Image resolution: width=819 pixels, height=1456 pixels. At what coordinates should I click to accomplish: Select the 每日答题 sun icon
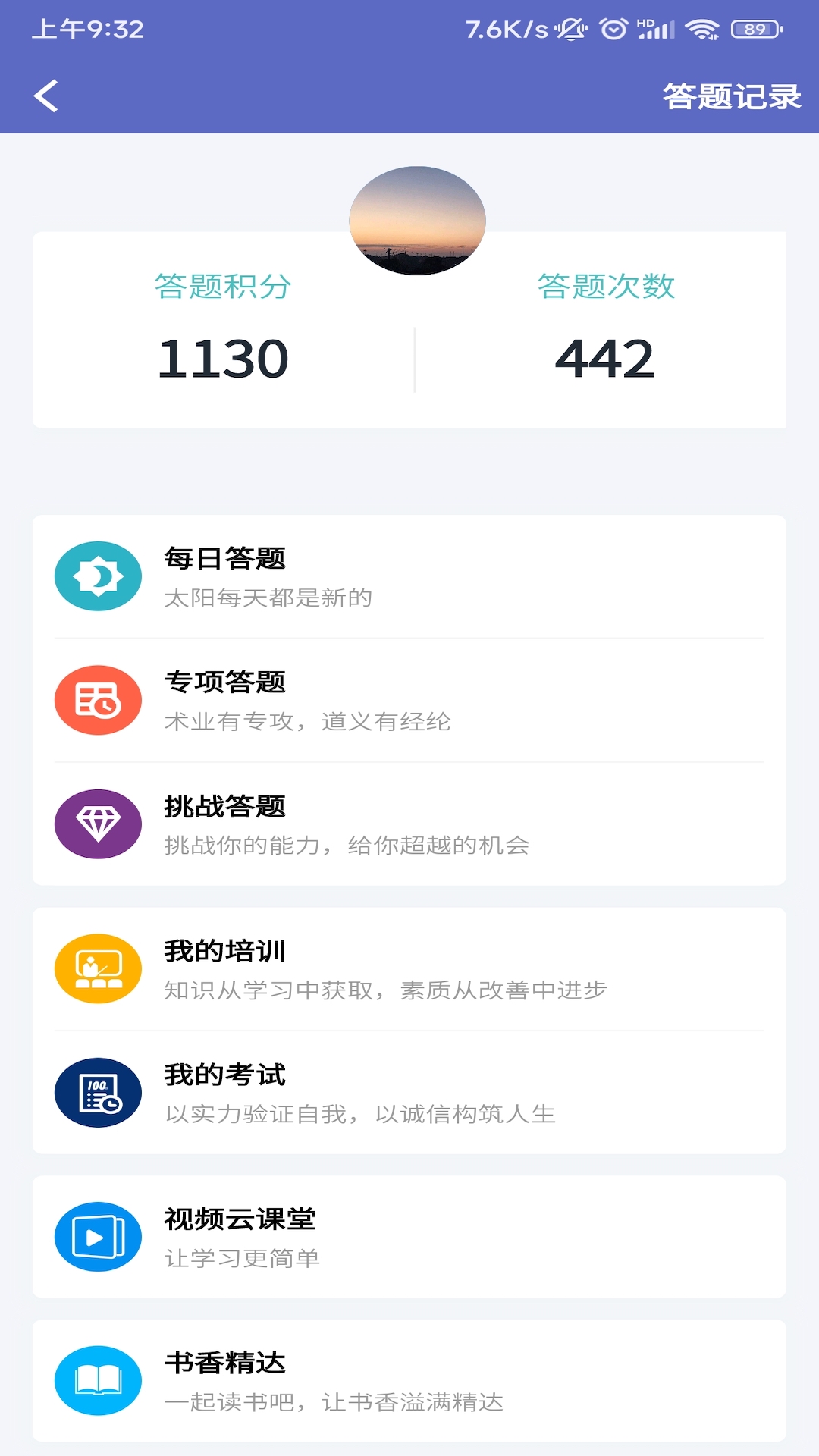[97, 576]
